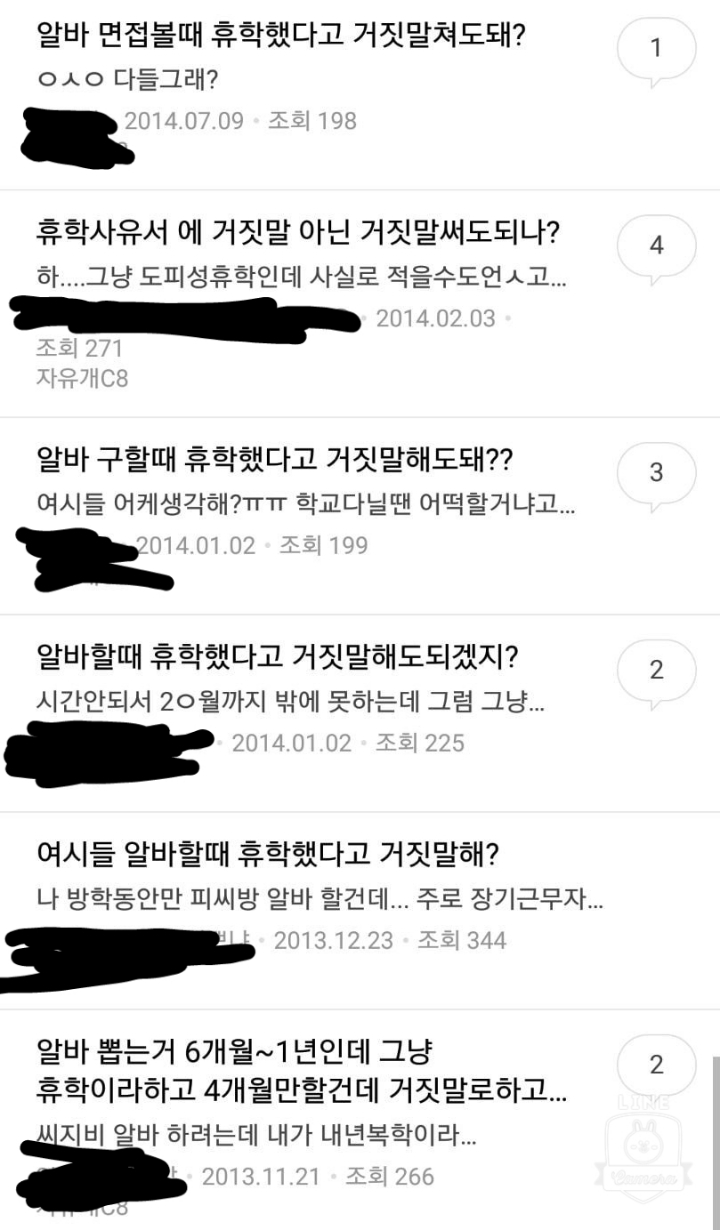
Task: Open post '알바 면접볼때 휴학했다고 거짓말쳐도돼?'
Action: tap(281, 38)
